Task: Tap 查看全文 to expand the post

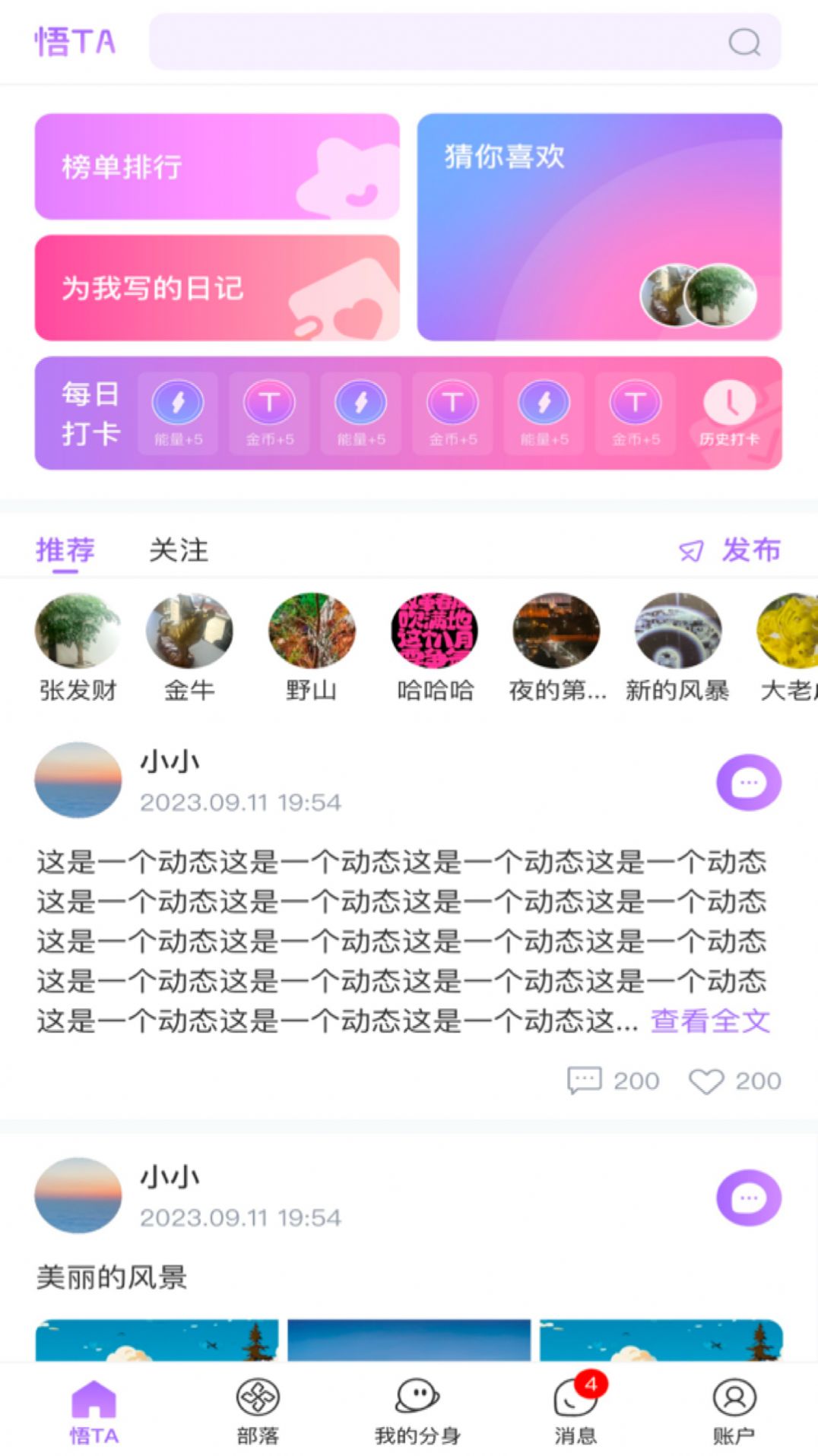Action: (710, 1021)
